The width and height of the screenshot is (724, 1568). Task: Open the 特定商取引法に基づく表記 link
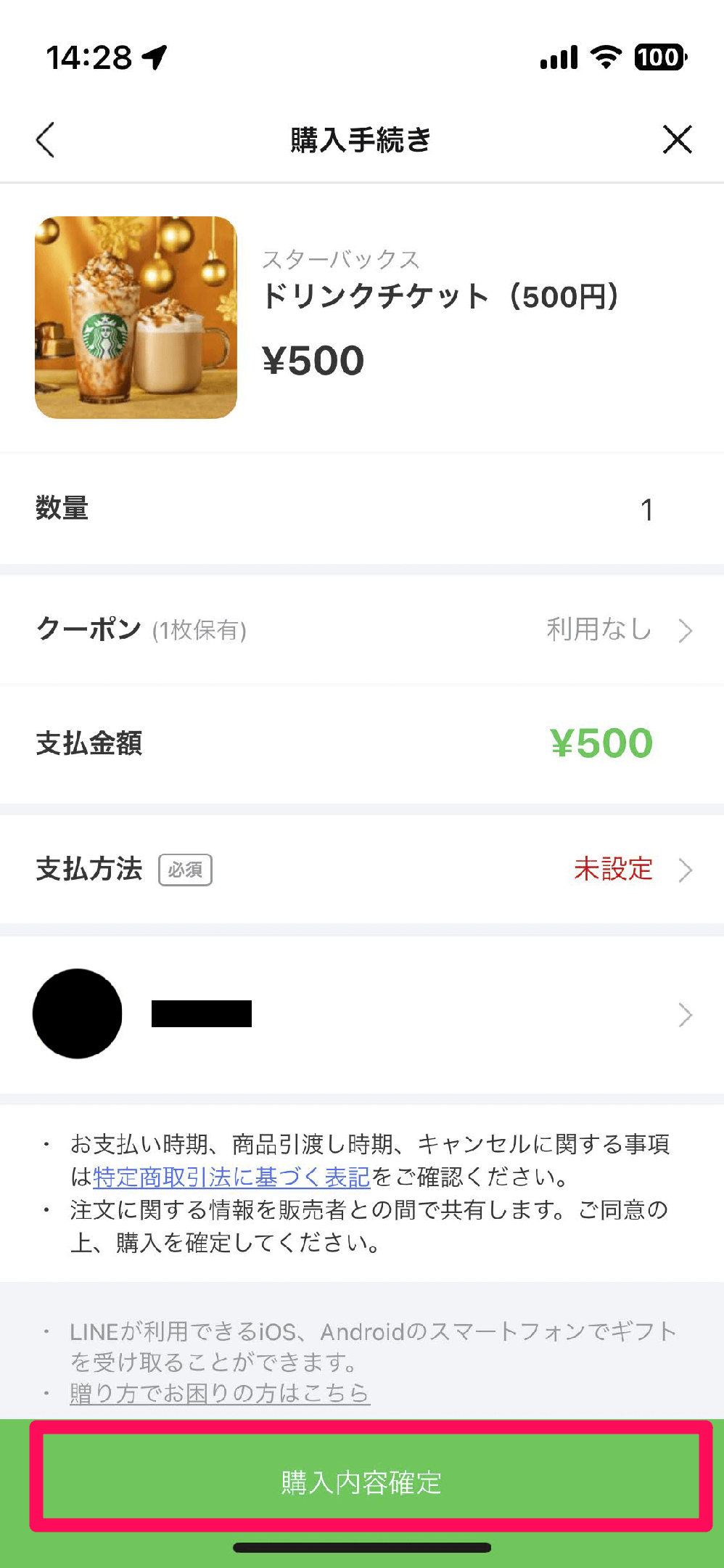[x=231, y=1177]
